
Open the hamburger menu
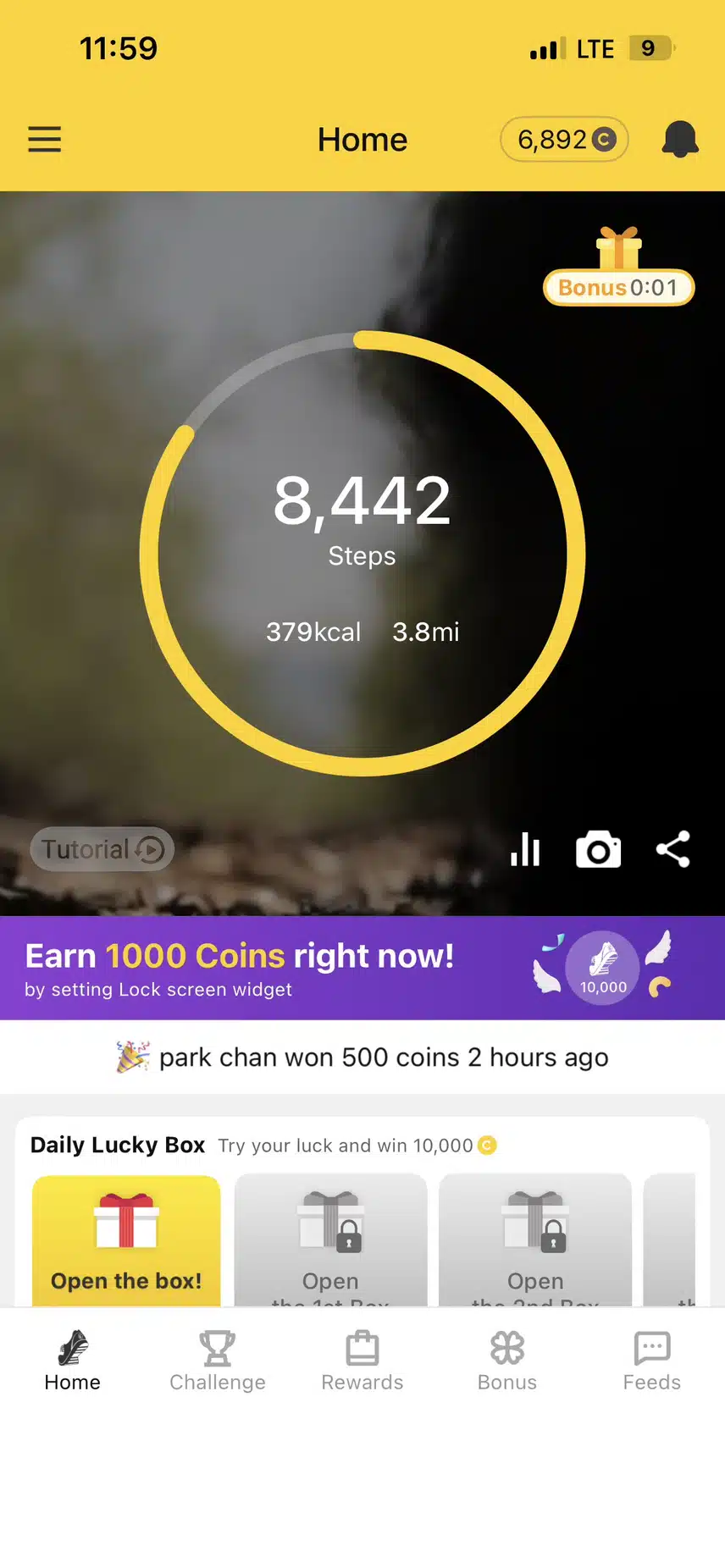tap(45, 139)
